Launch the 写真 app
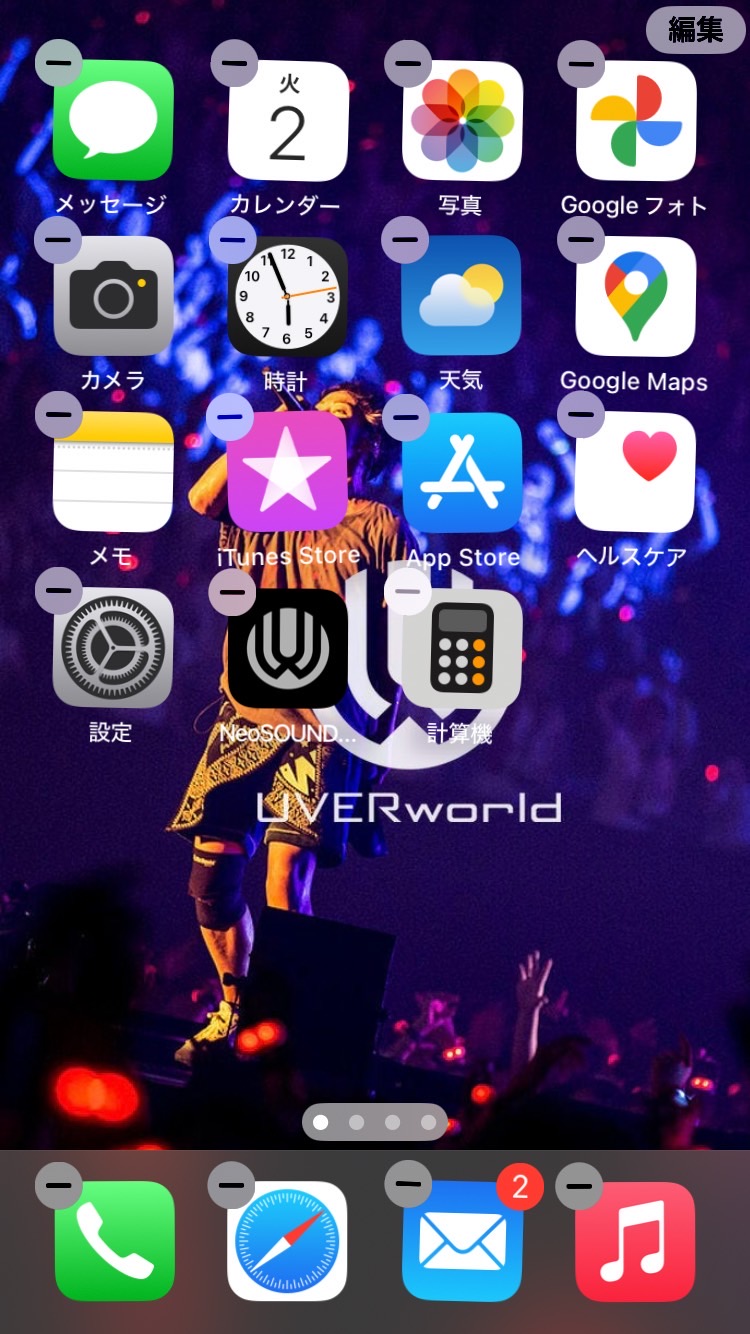This screenshot has height=1334, width=750. 462,121
